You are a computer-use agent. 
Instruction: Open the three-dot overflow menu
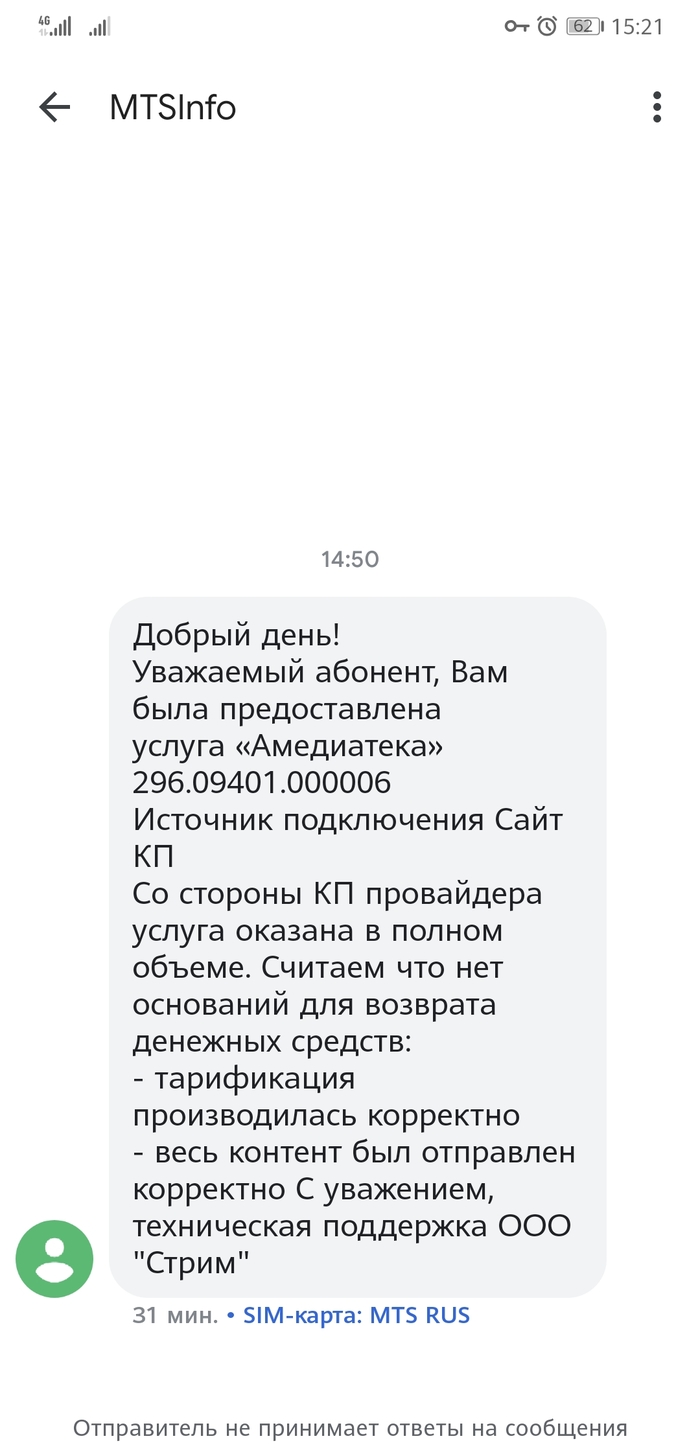656,107
